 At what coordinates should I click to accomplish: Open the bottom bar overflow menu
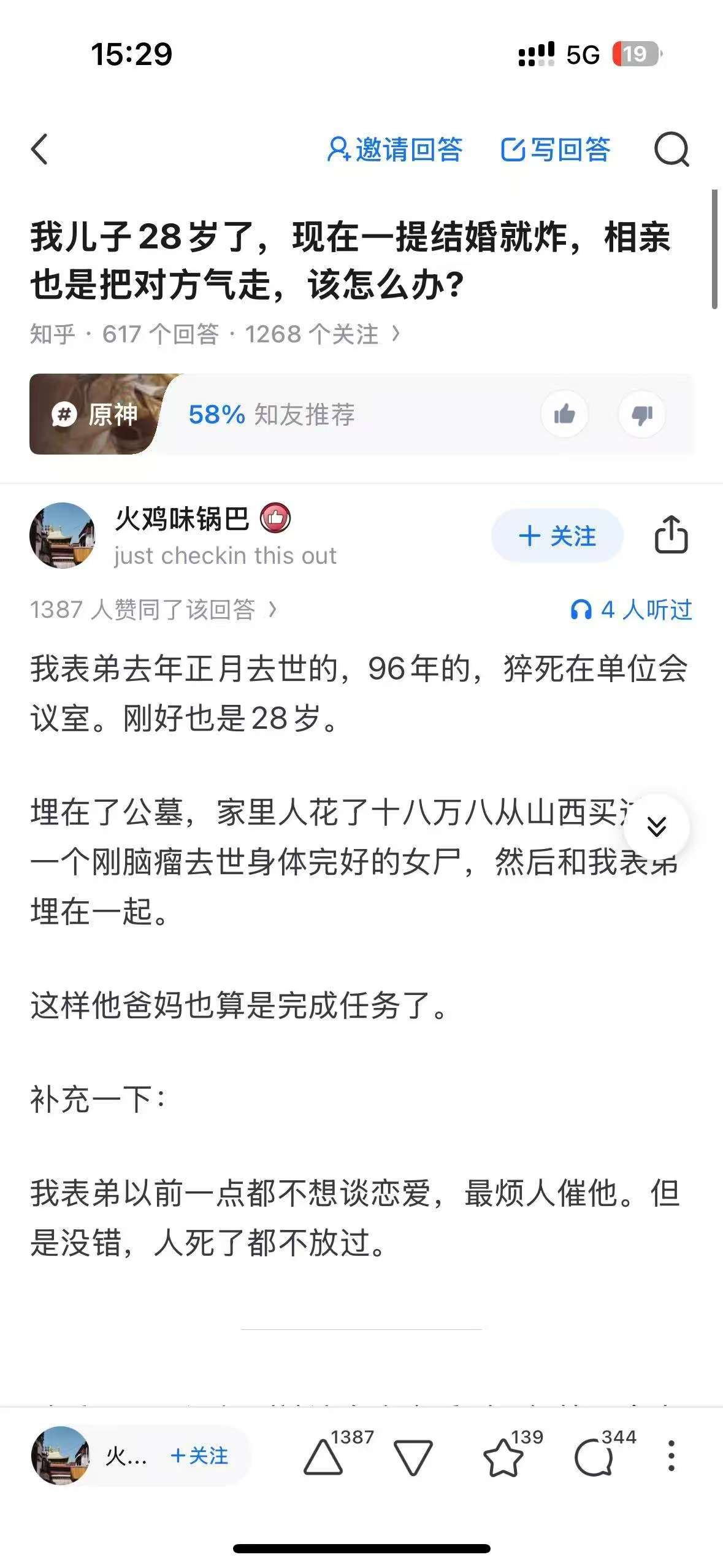click(671, 1456)
